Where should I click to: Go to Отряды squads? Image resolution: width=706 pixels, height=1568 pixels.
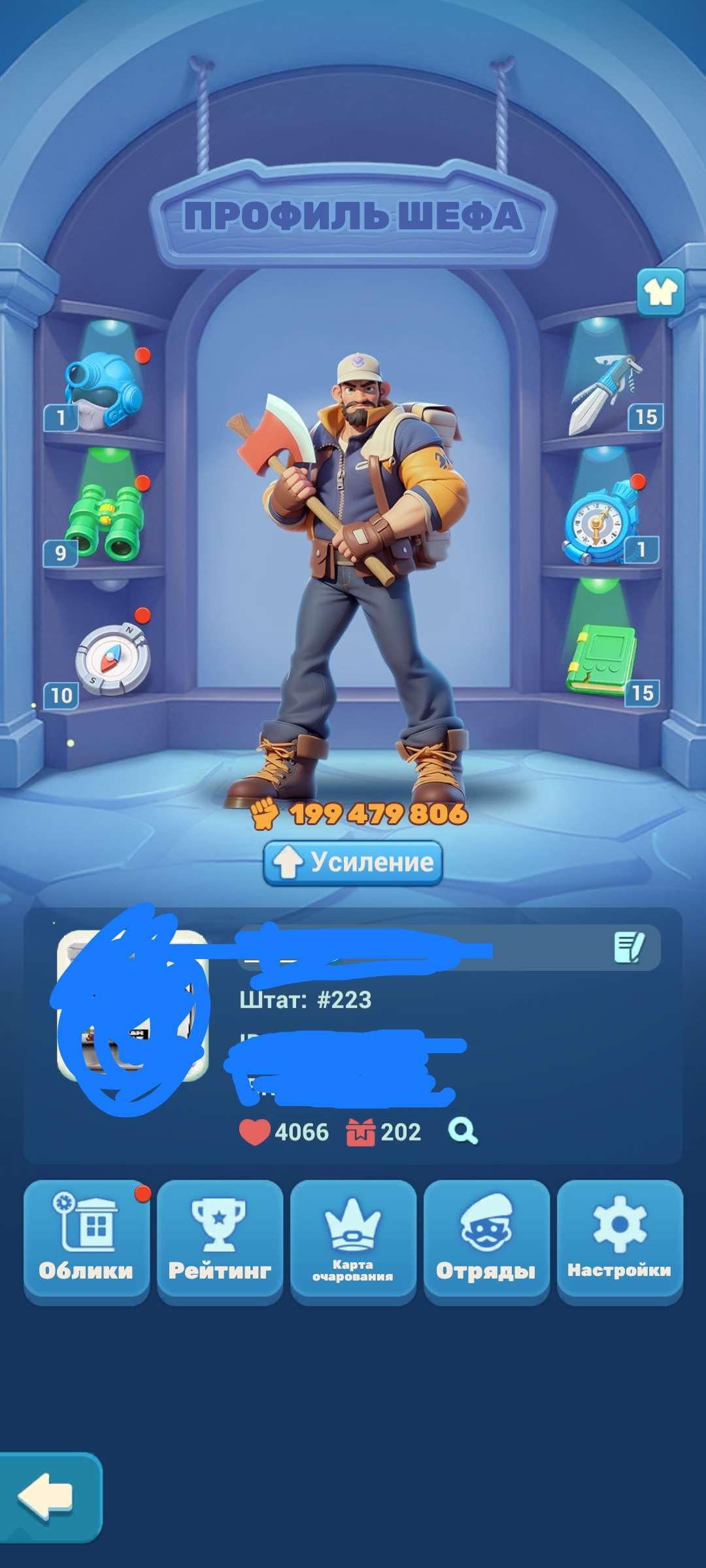pyautogui.click(x=486, y=1241)
